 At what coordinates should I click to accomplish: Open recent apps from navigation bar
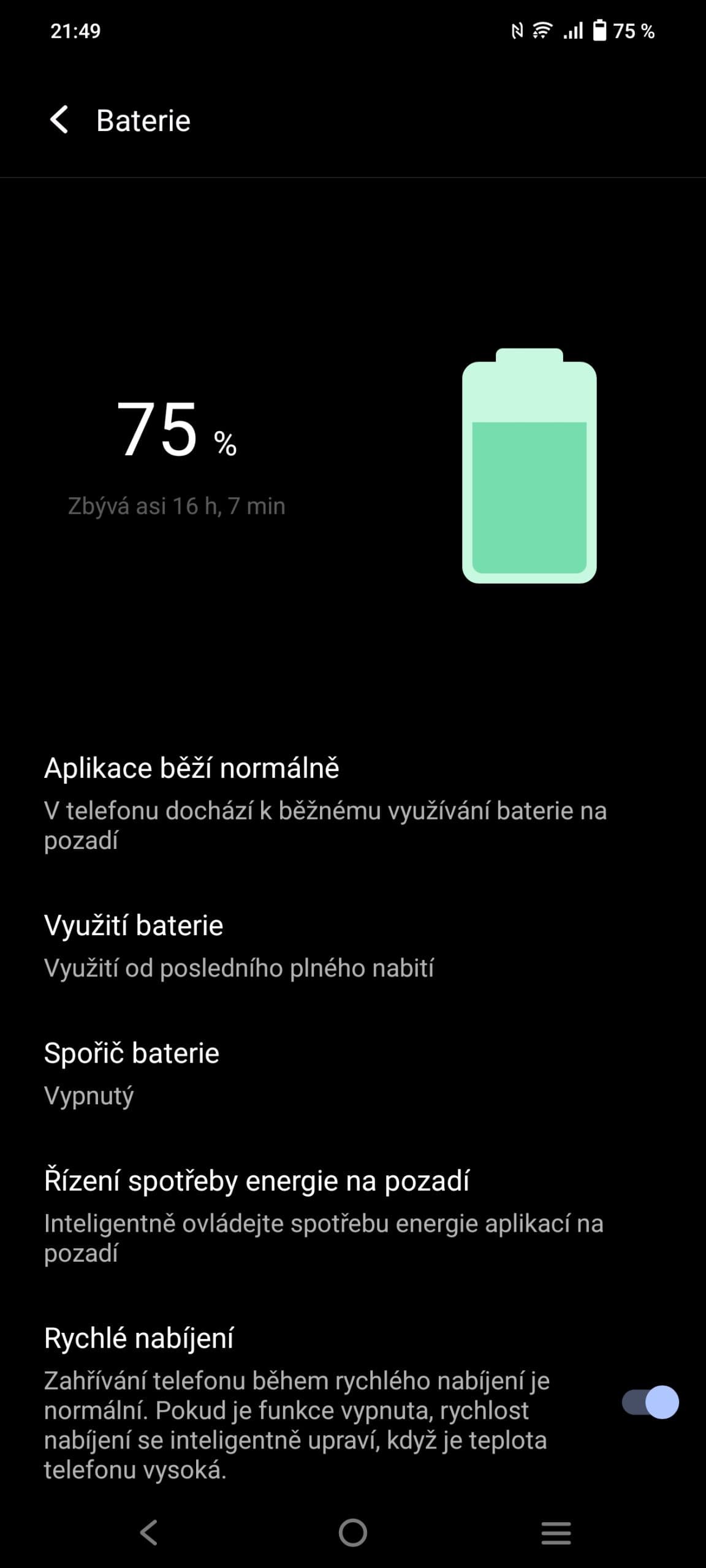coord(556,1532)
